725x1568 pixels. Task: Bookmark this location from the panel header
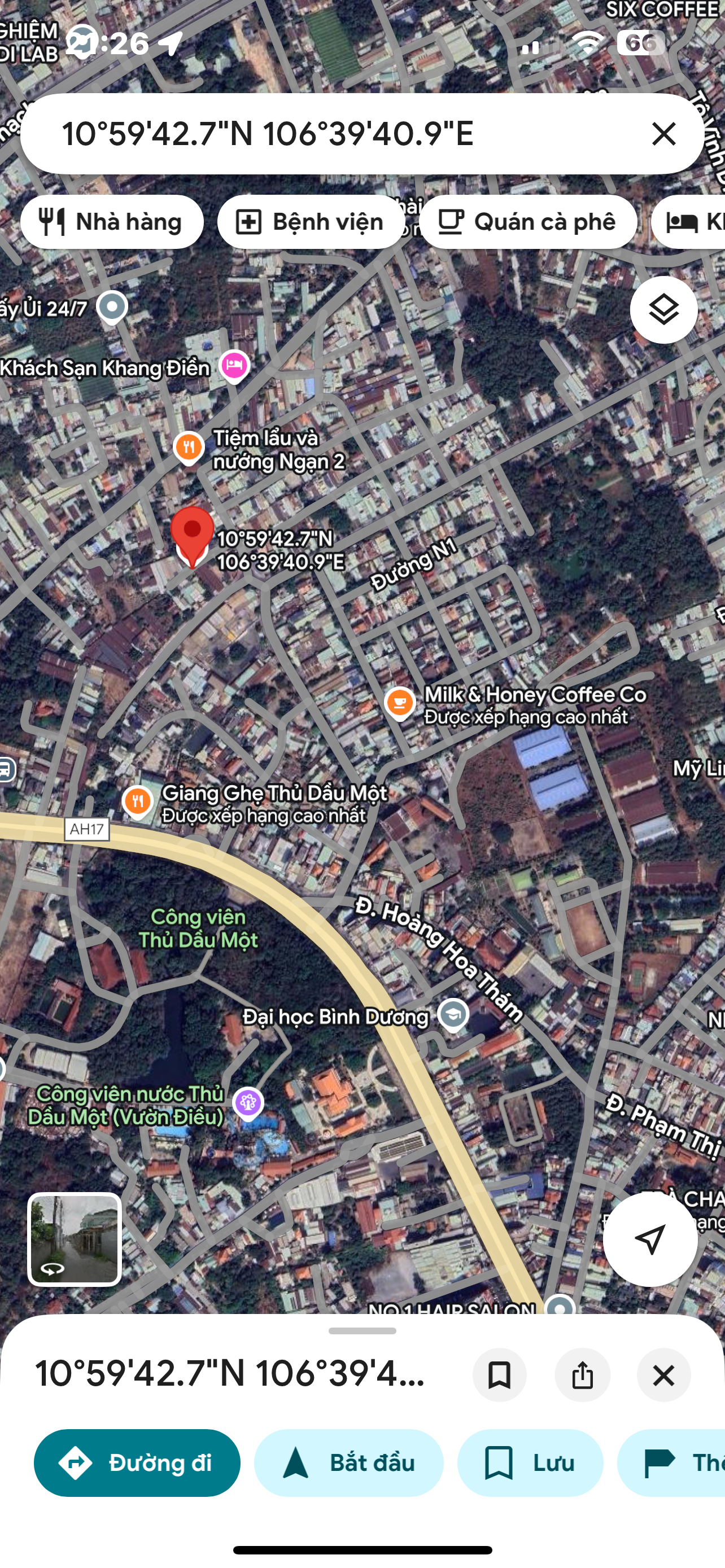pos(499,1375)
